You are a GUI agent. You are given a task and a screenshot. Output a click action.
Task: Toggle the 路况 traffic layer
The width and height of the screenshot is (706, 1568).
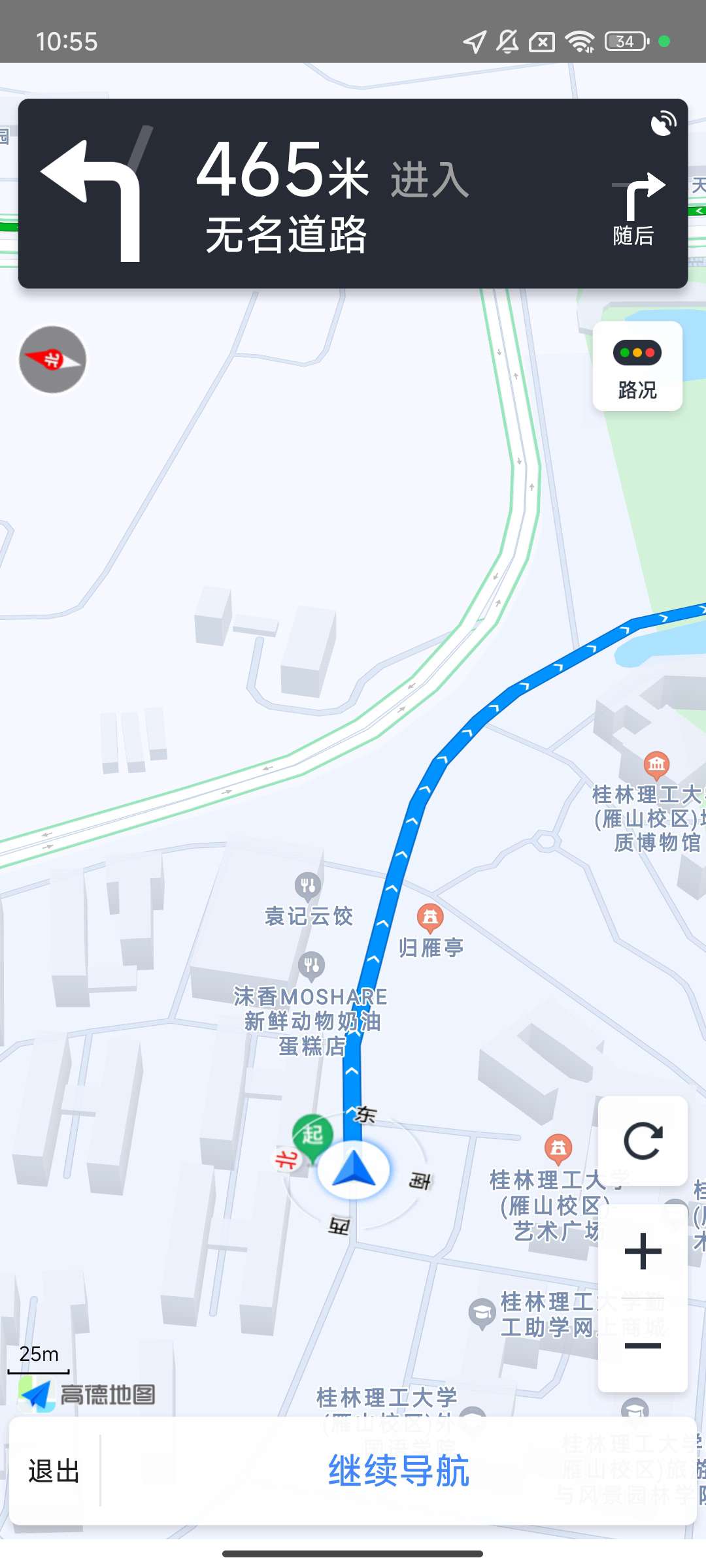tap(637, 367)
